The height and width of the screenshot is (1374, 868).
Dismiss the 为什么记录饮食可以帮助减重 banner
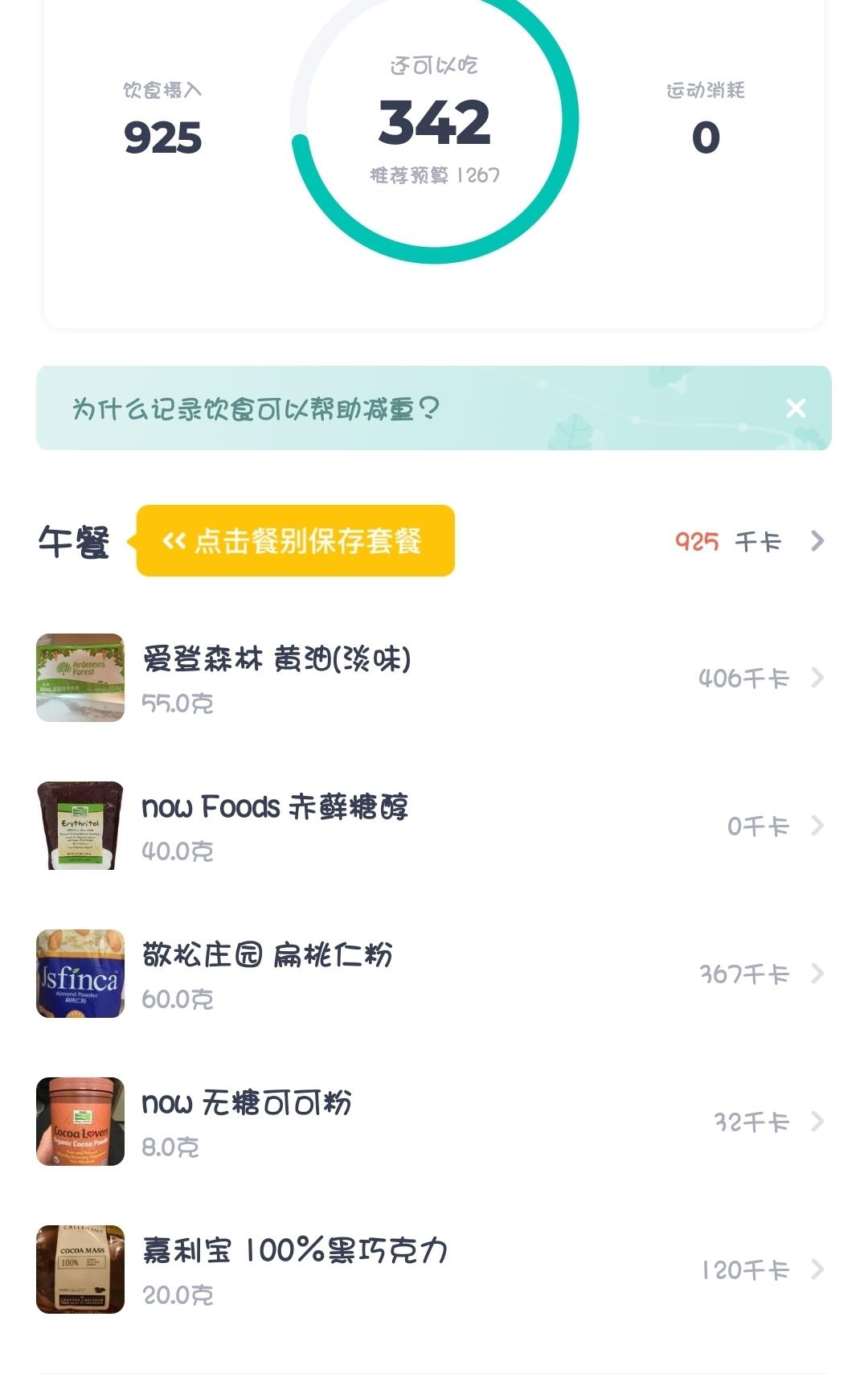tap(796, 408)
